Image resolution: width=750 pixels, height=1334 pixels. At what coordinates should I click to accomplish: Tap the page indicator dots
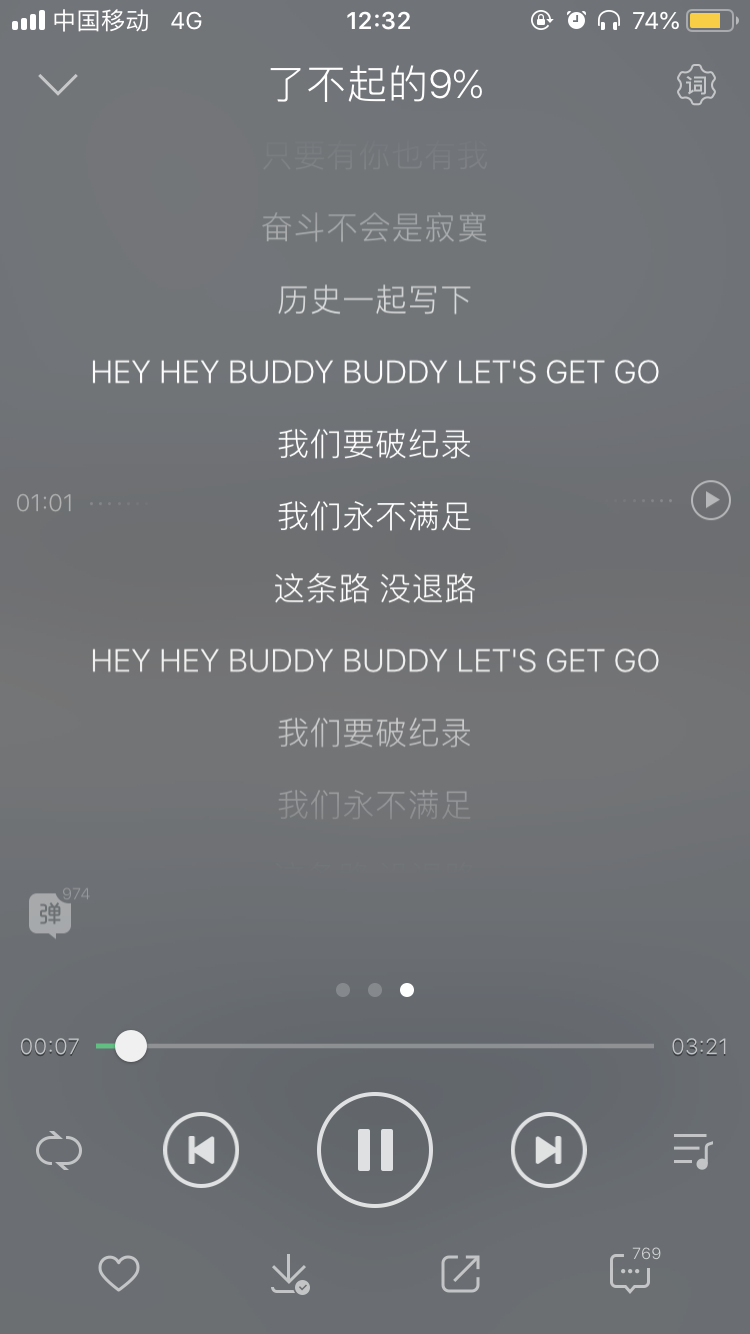[x=375, y=990]
